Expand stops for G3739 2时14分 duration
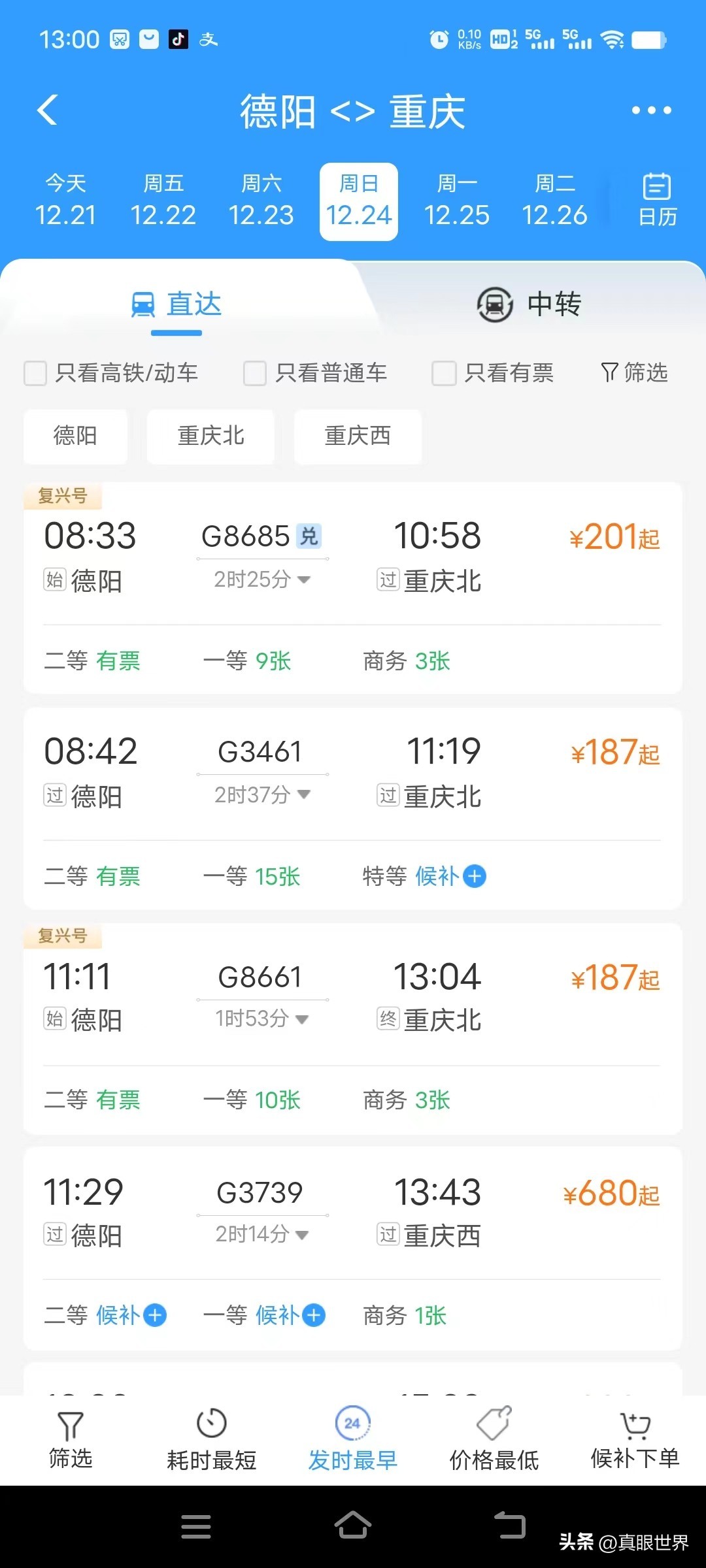The image size is (706, 1568). (x=262, y=1234)
